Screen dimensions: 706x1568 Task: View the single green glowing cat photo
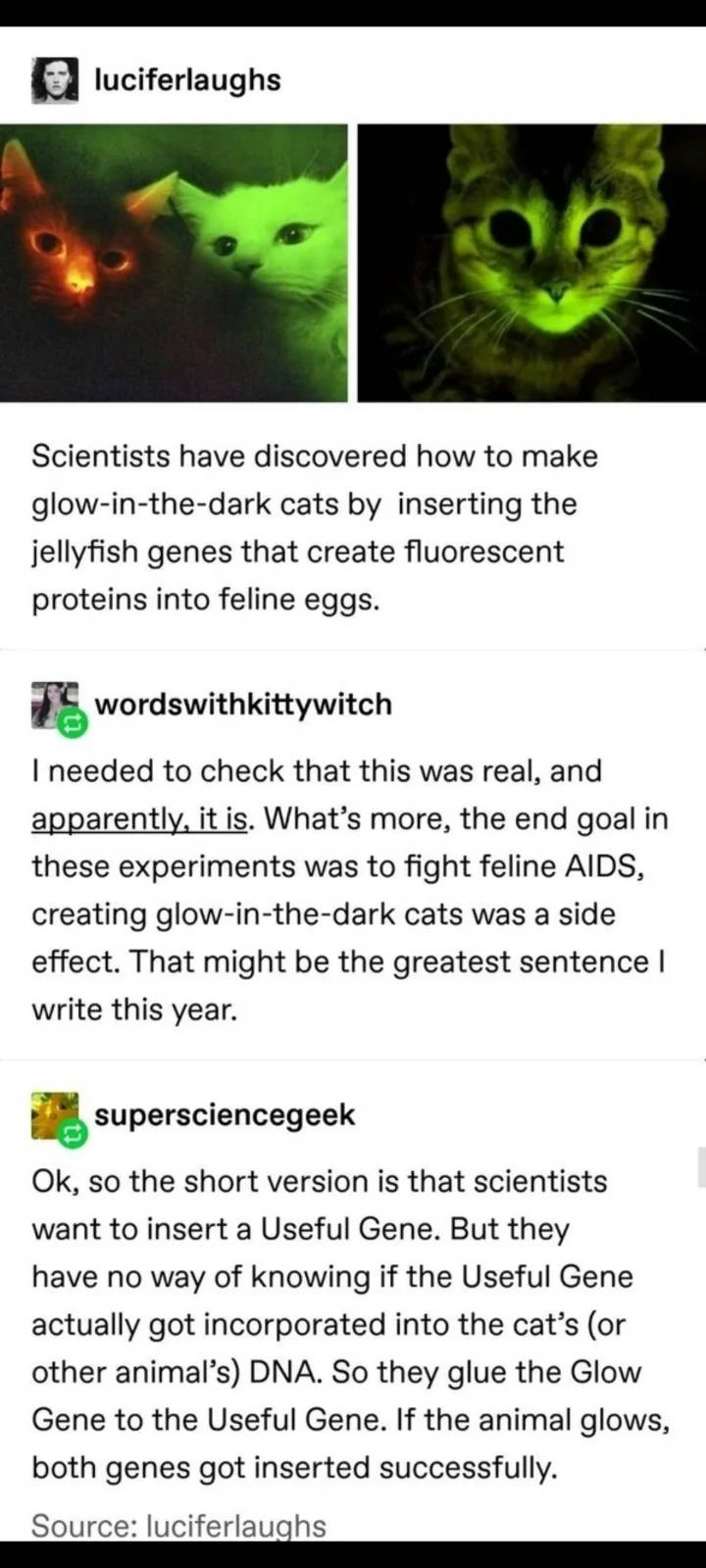click(531, 263)
